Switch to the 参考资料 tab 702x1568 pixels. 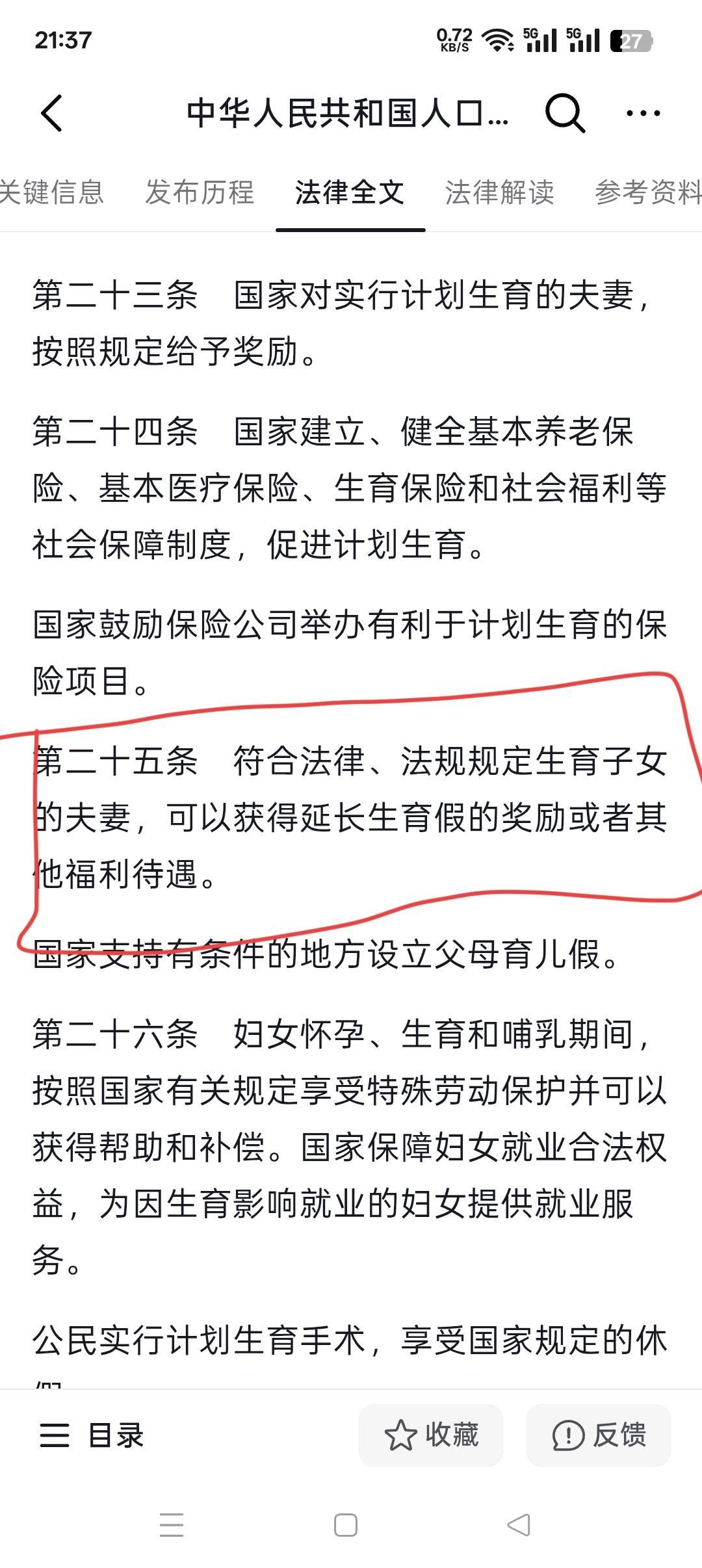tap(647, 192)
